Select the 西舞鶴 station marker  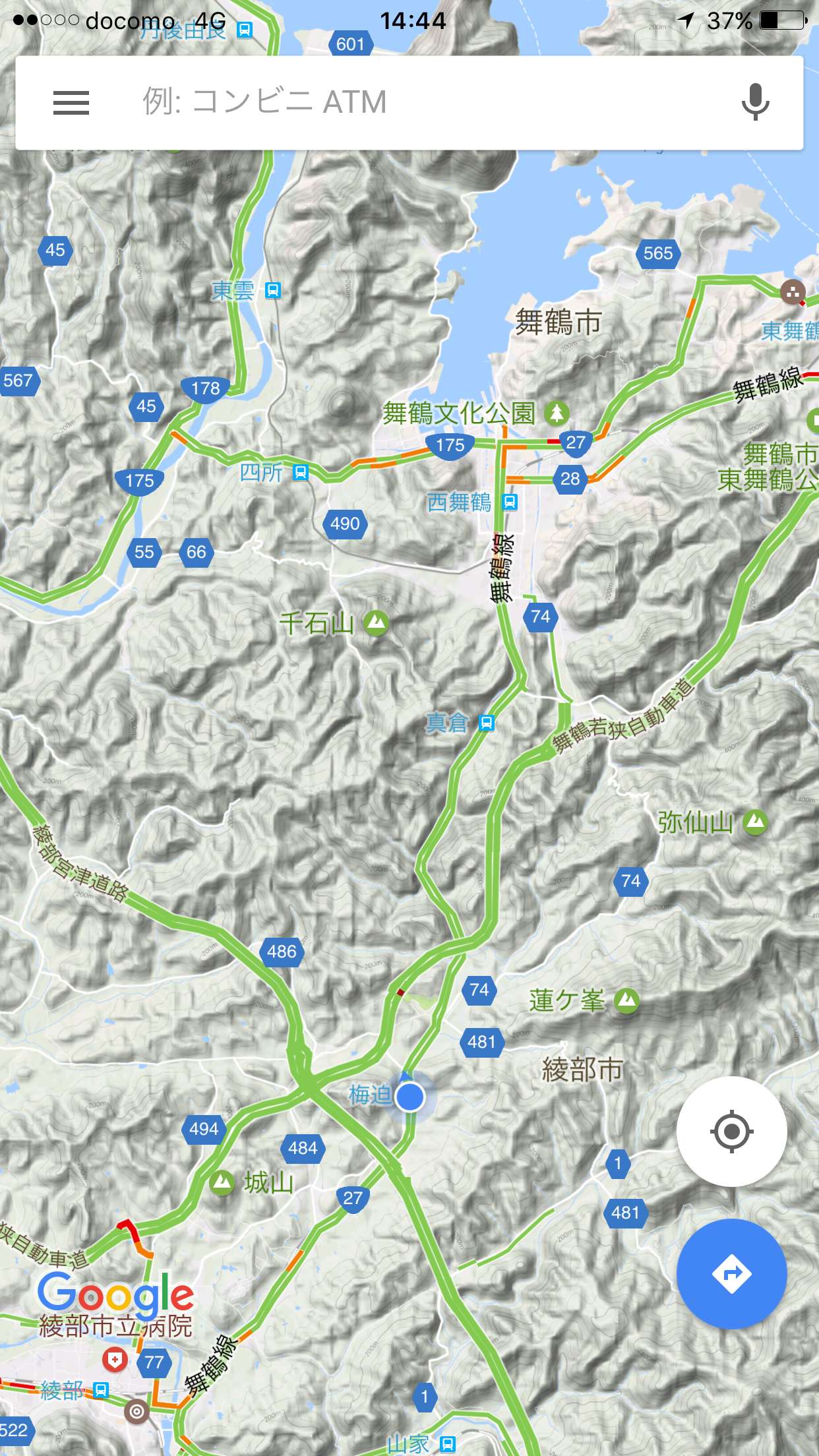tap(509, 502)
